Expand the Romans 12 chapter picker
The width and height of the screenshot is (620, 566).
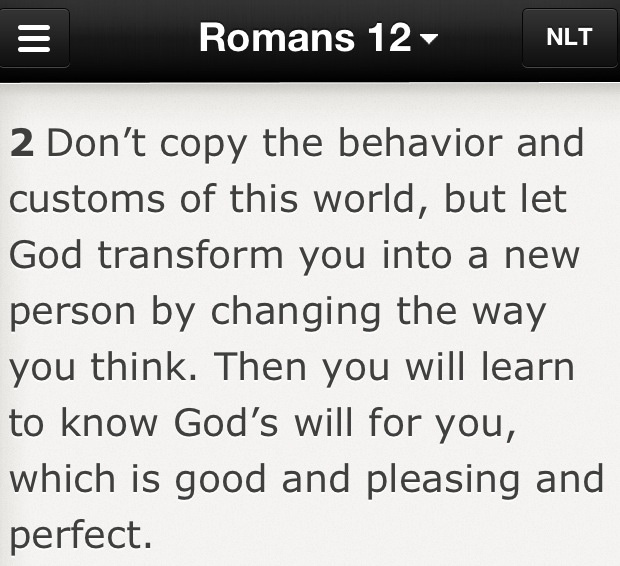pyautogui.click(x=318, y=38)
